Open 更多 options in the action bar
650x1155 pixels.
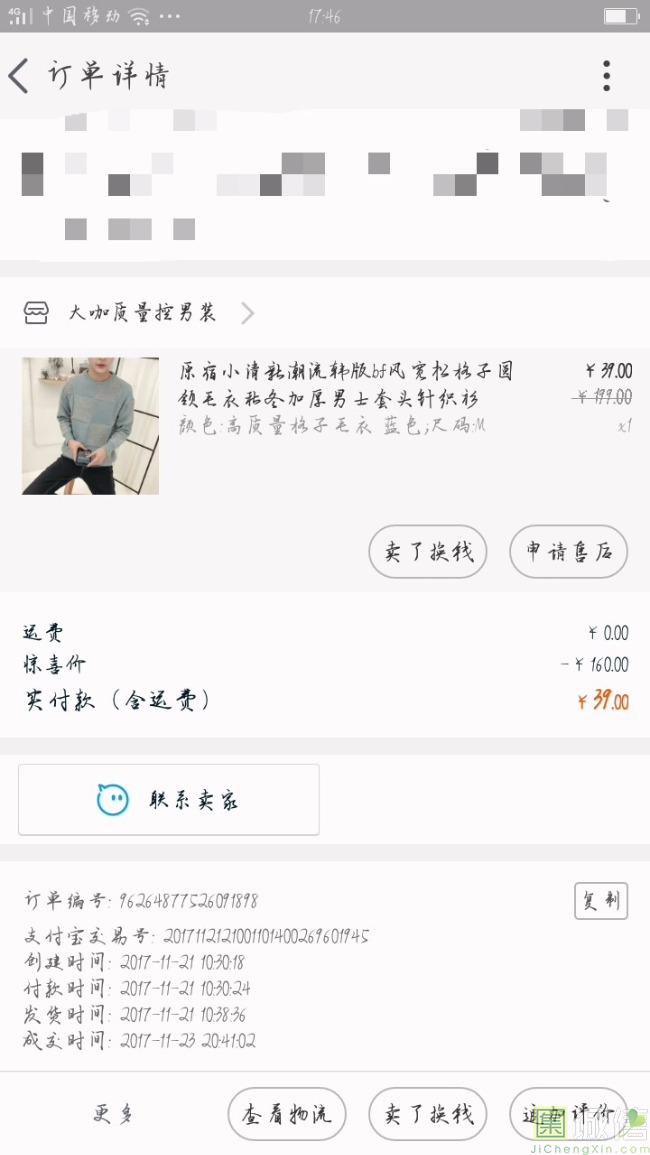pyautogui.click(x=113, y=1114)
